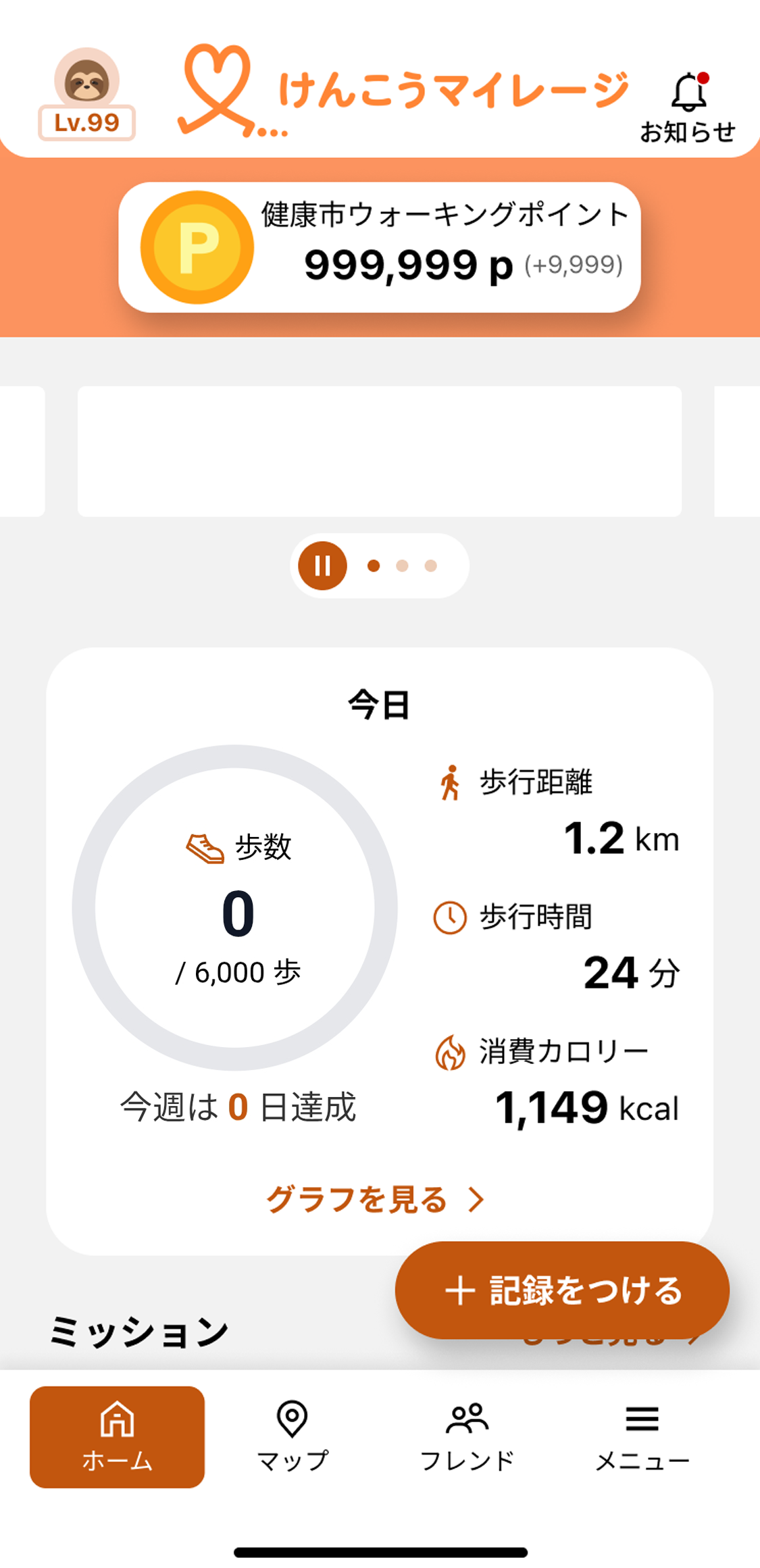Open the center banner card
Screen dimensions: 760x1568
point(380,451)
